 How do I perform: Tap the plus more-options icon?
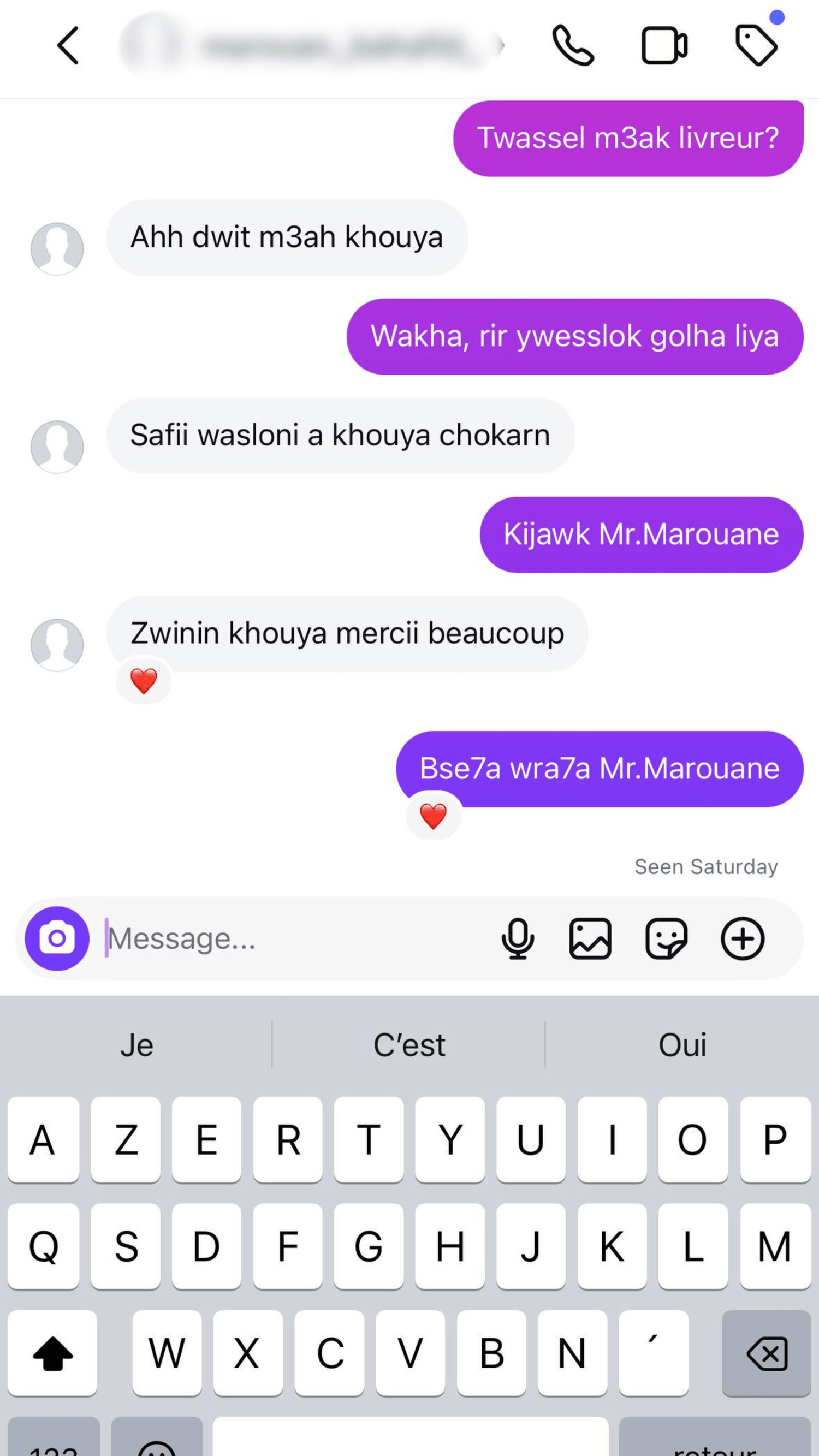pyautogui.click(x=743, y=938)
